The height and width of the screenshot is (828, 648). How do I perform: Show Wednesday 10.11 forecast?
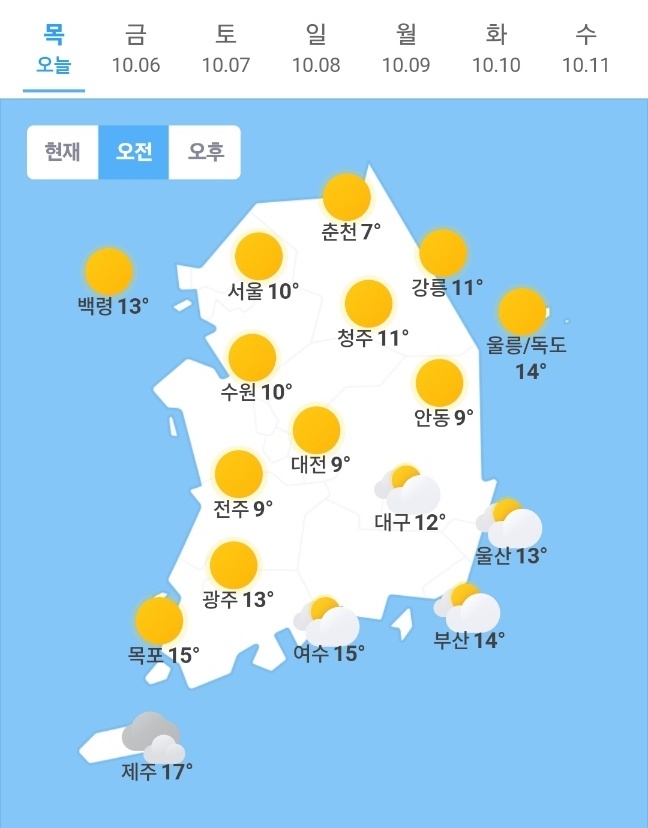pyautogui.click(x=586, y=50)
